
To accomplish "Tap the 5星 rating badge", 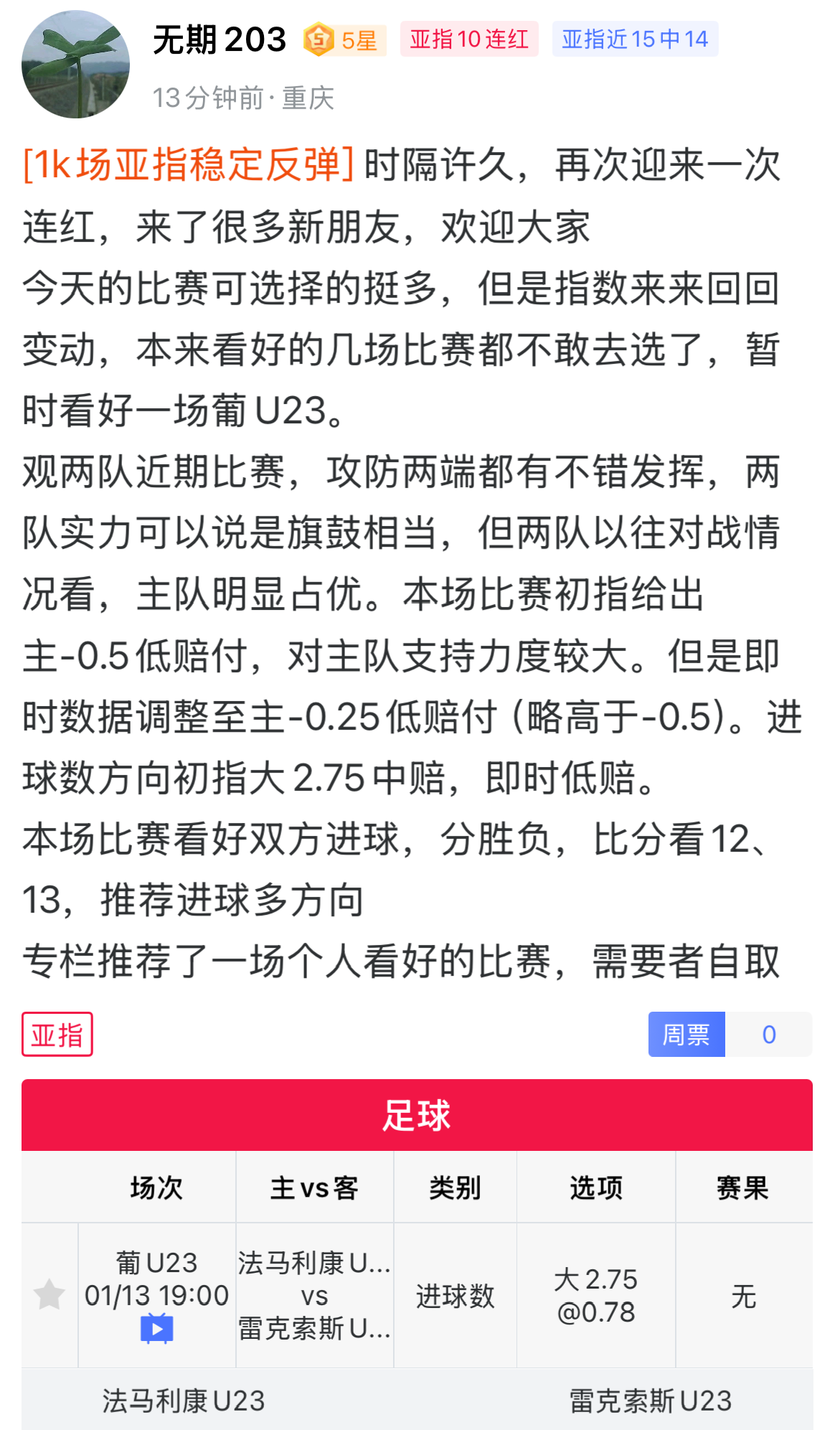I will [345, 39].
